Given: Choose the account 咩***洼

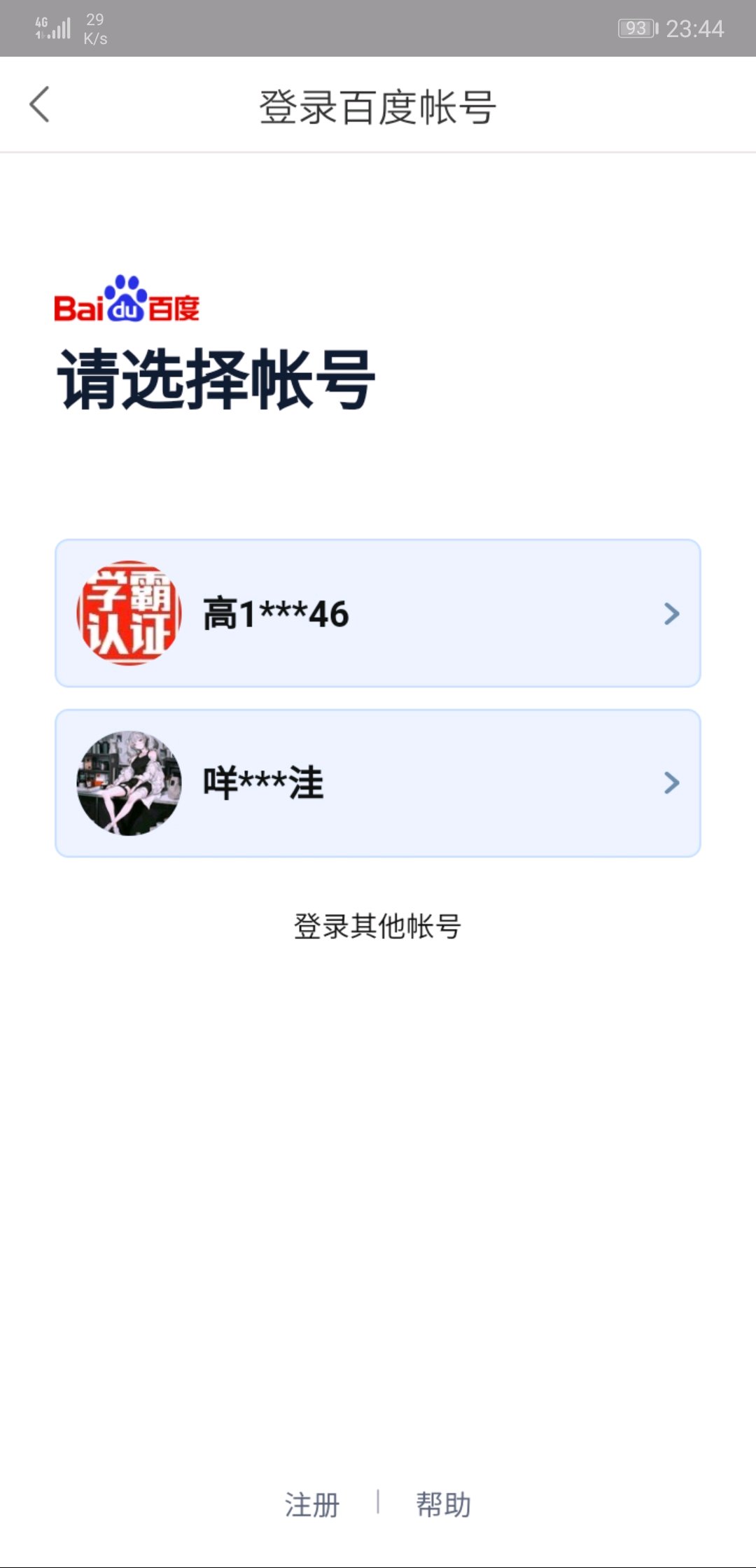Looking at the screenshot, I should pyautogui.click(x=378, y=783).
